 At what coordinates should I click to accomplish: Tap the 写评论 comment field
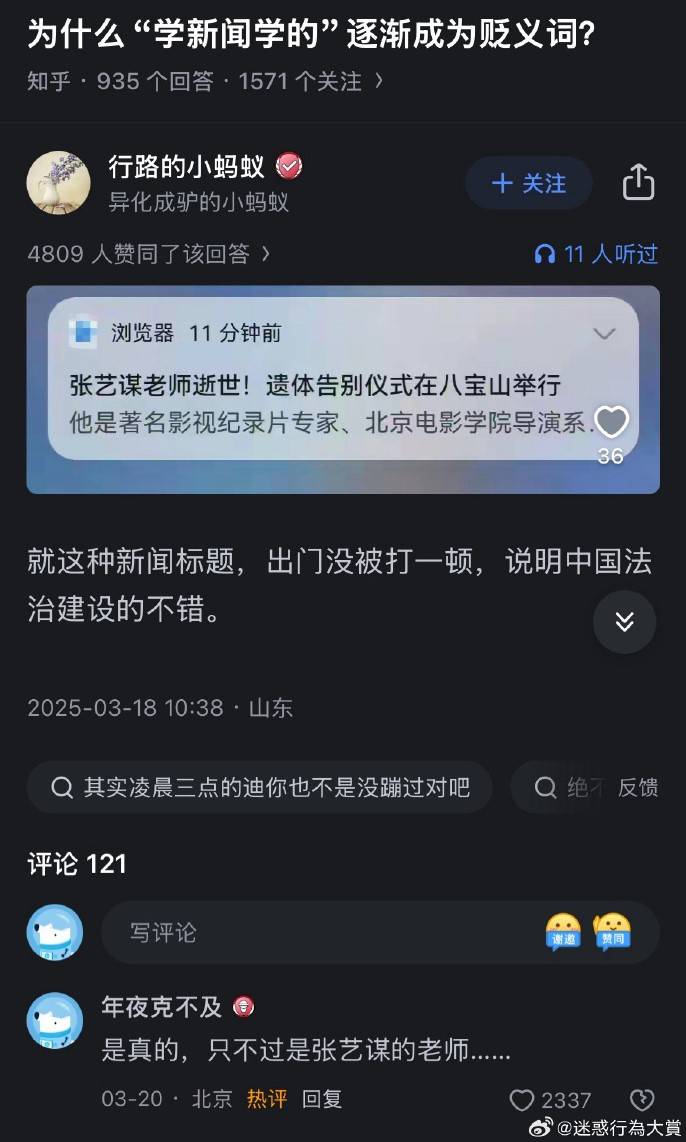coord(320,932)
